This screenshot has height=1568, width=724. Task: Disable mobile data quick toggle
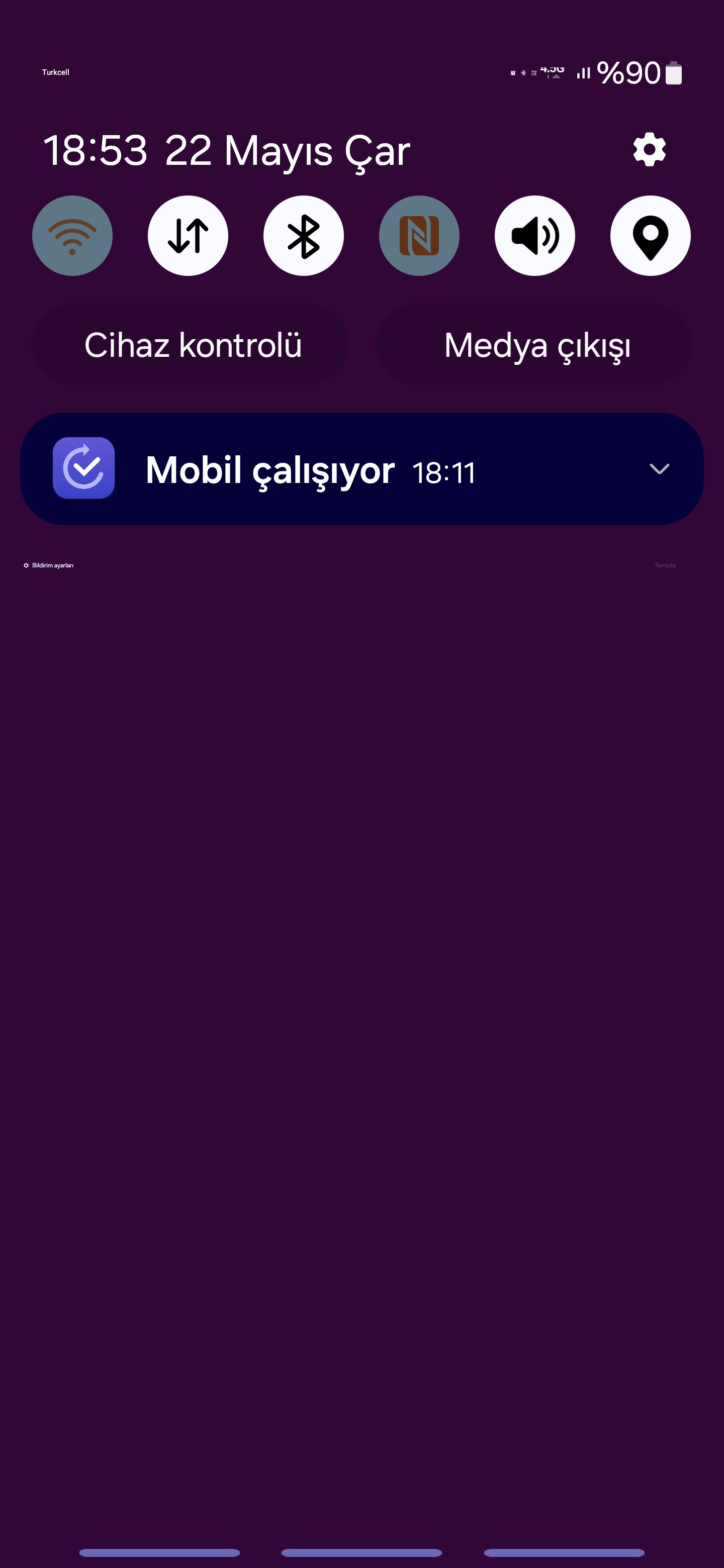point(188,236)
